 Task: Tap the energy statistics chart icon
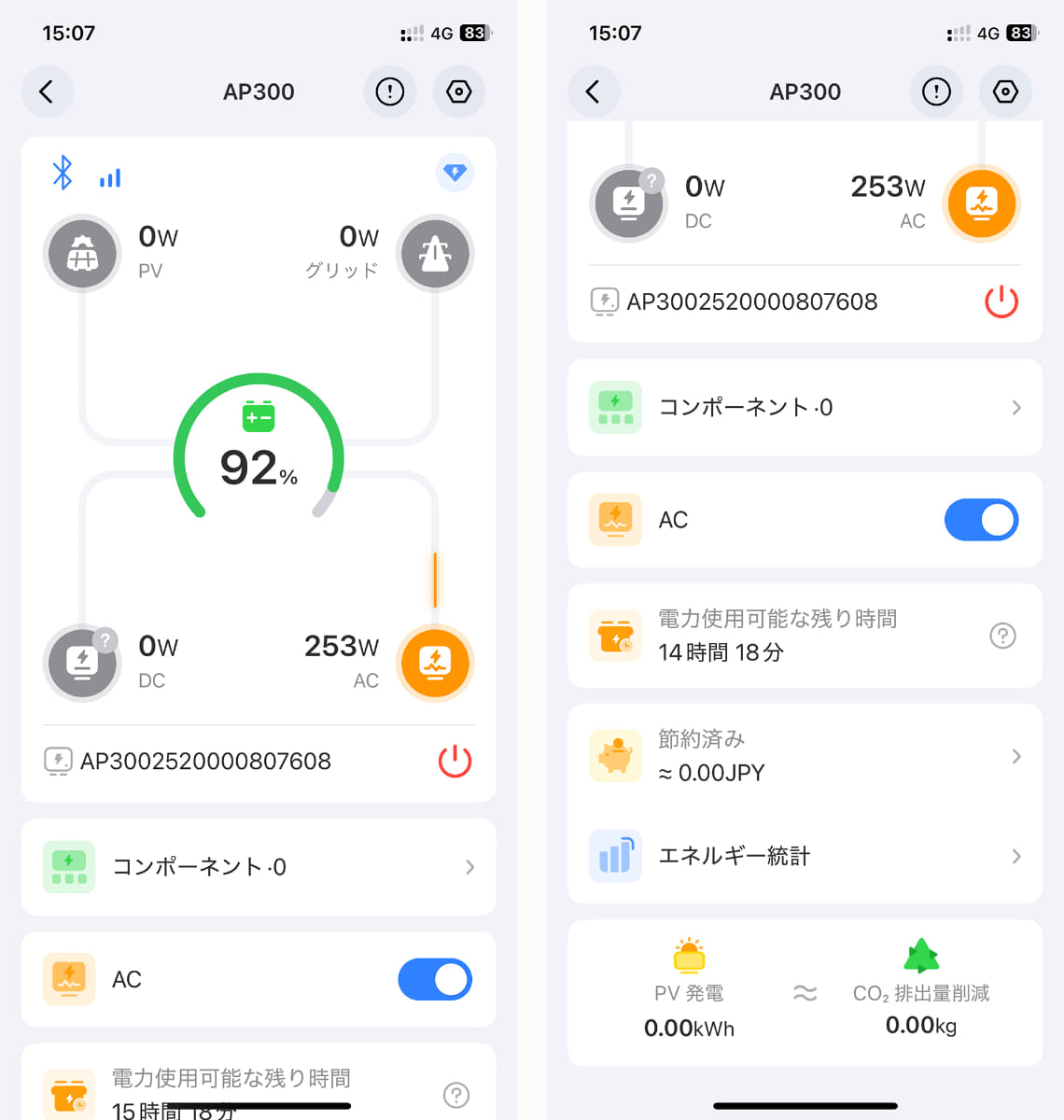615,856
